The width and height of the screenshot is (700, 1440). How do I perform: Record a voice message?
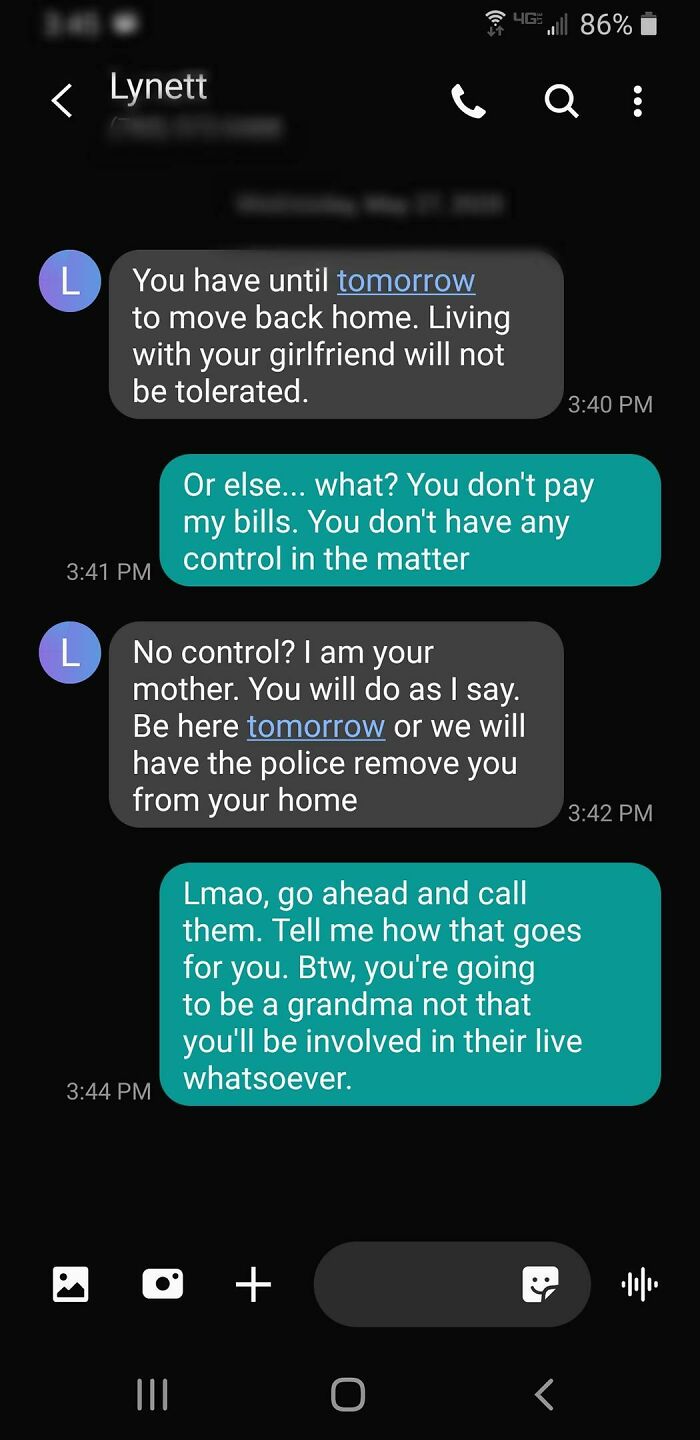[639, 1284]
